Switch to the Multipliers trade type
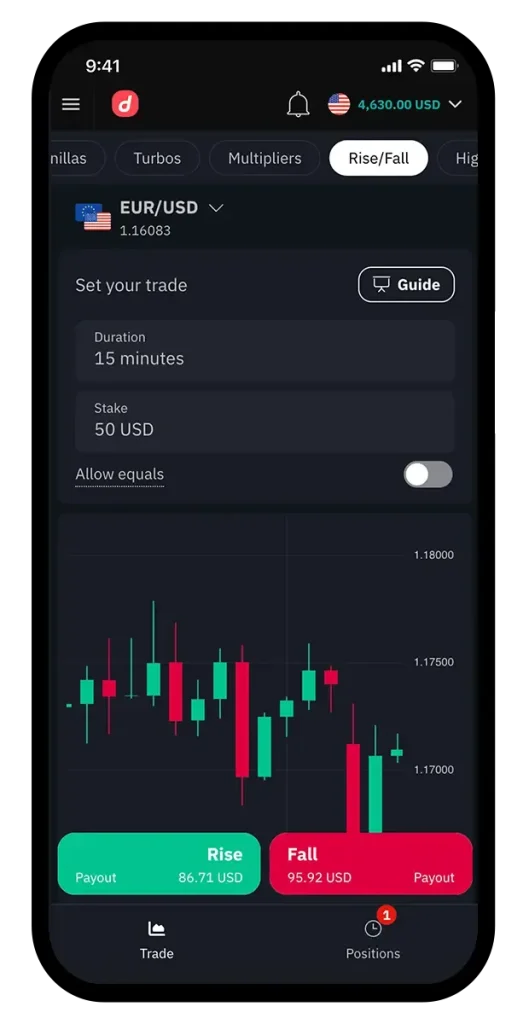This screenshot has height=1024, width=529. pos(264,158)
